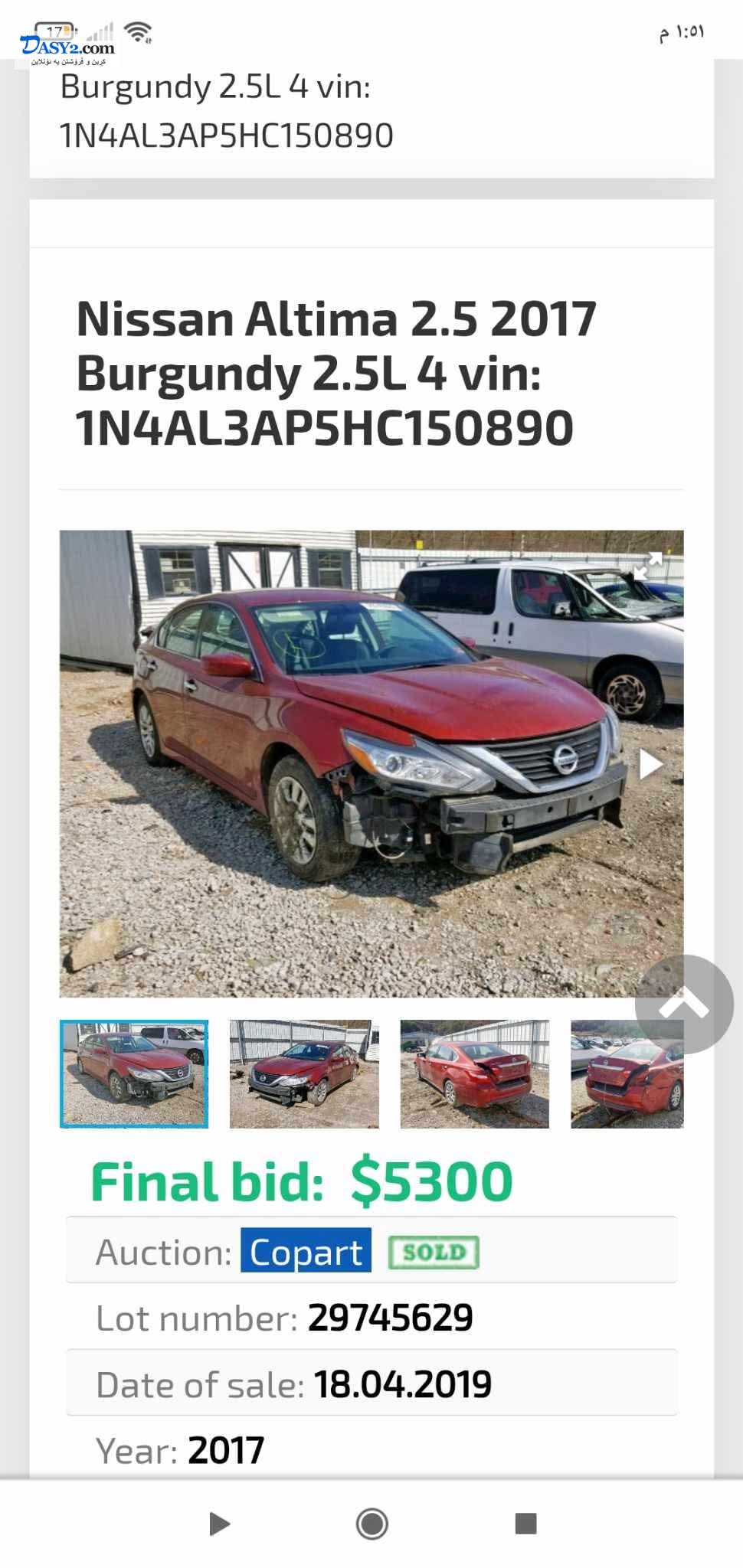Select the first thumbnail showing front damage

pyautogui.click(x=134, y=1073)
